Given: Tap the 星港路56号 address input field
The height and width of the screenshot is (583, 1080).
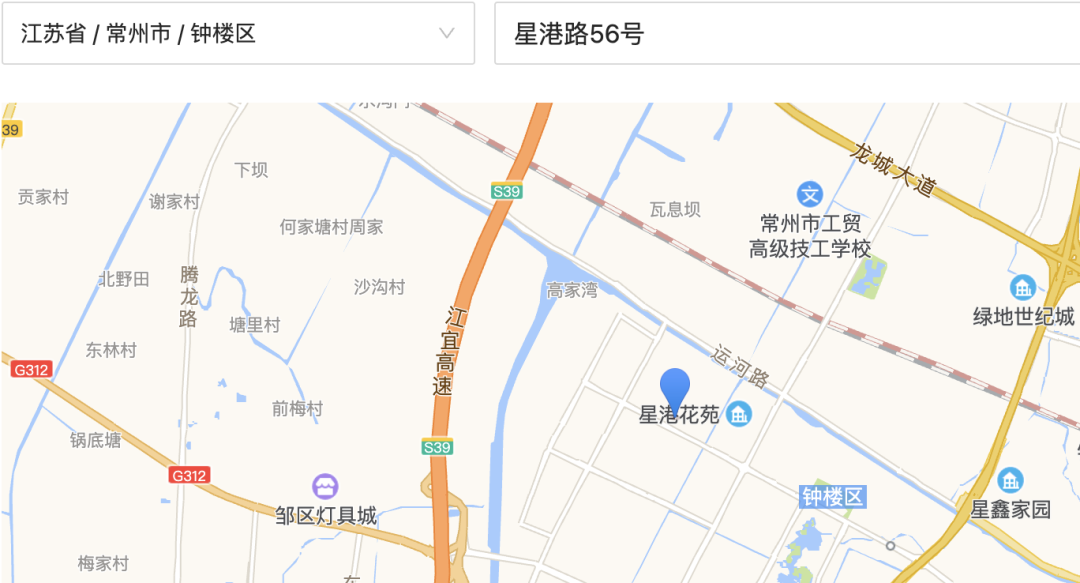Looking at the screenshot, I should pos(786,34).
